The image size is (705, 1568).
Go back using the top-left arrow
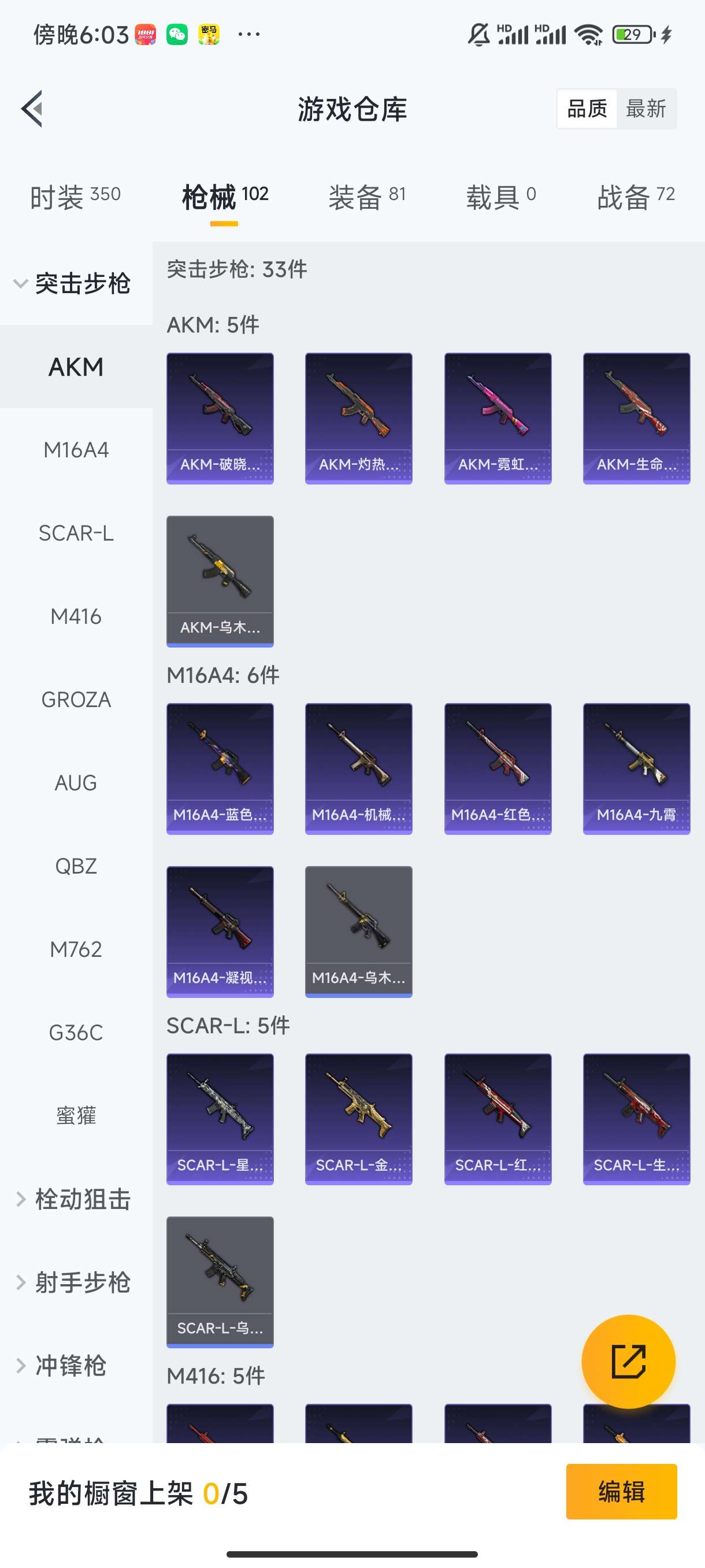[32, 109]
